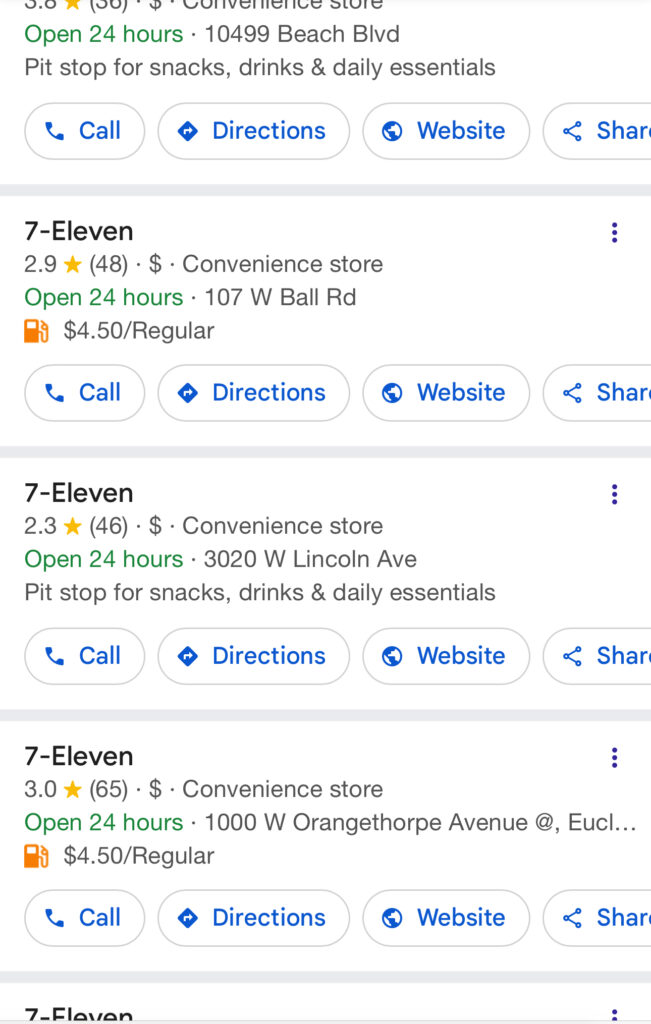Screen dimensions: 651x1024
Task: Call the 107 W Ball Rd 7-Eleven
Action: click(84, 393)
